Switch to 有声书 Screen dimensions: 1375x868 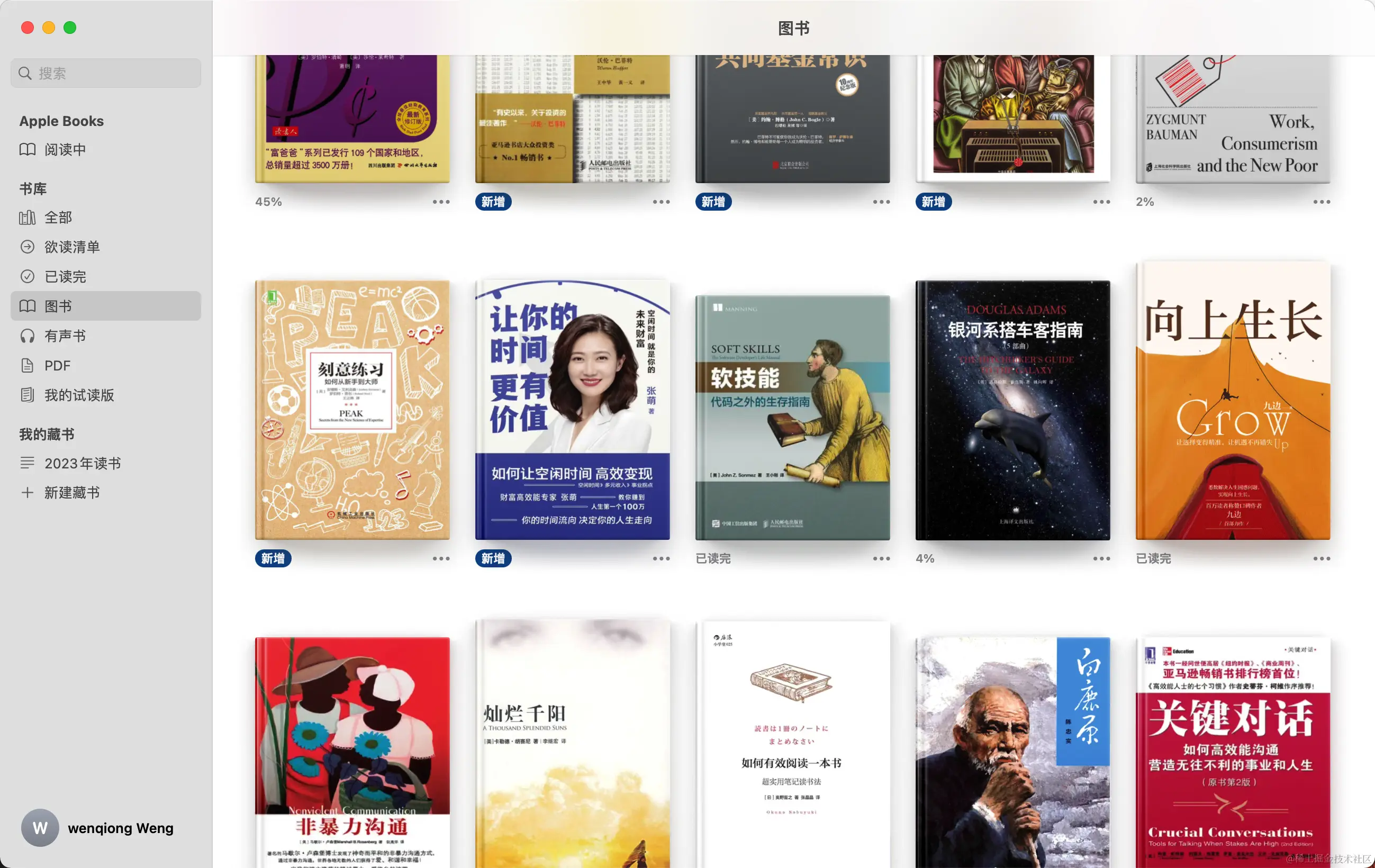[x=65, y=336]
